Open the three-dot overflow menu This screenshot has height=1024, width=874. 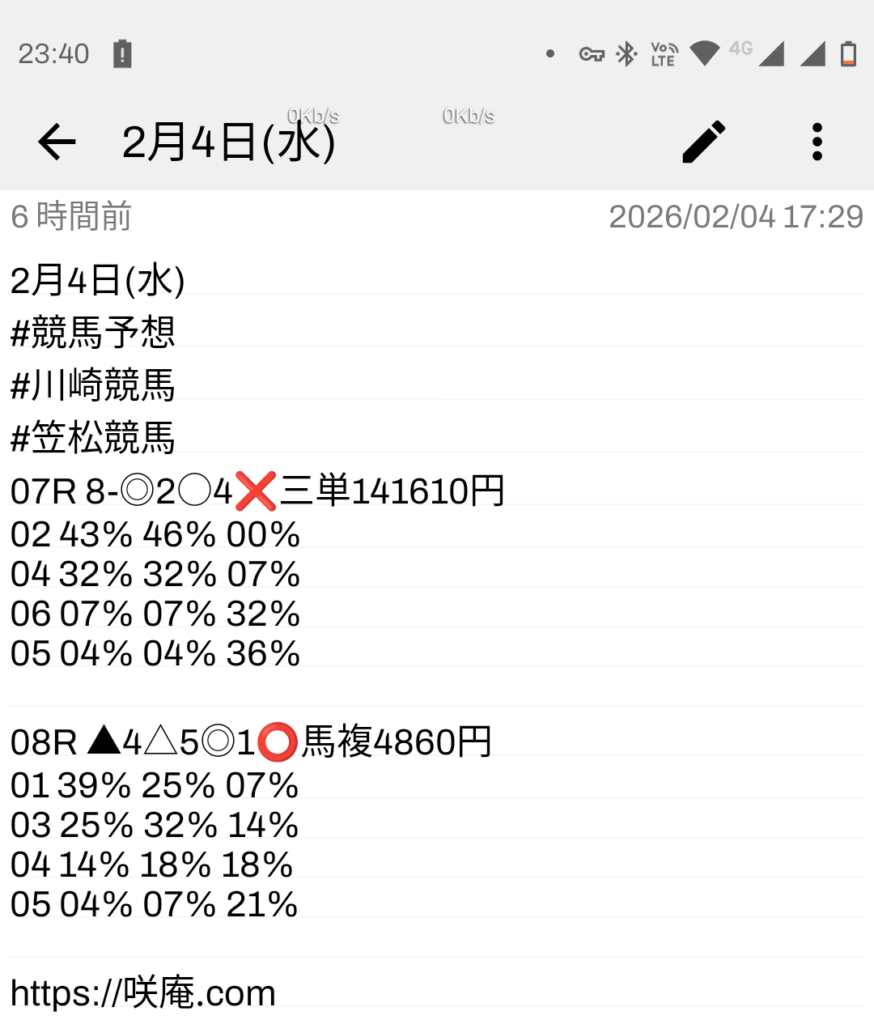coord(817,142)
